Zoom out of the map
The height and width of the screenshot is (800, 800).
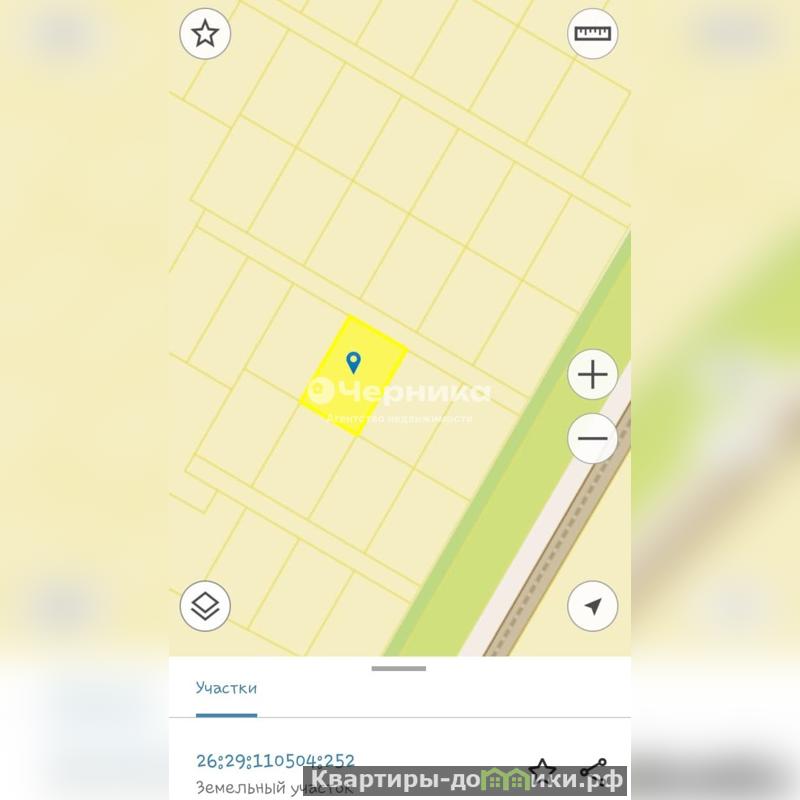click(x=593, y=438)
